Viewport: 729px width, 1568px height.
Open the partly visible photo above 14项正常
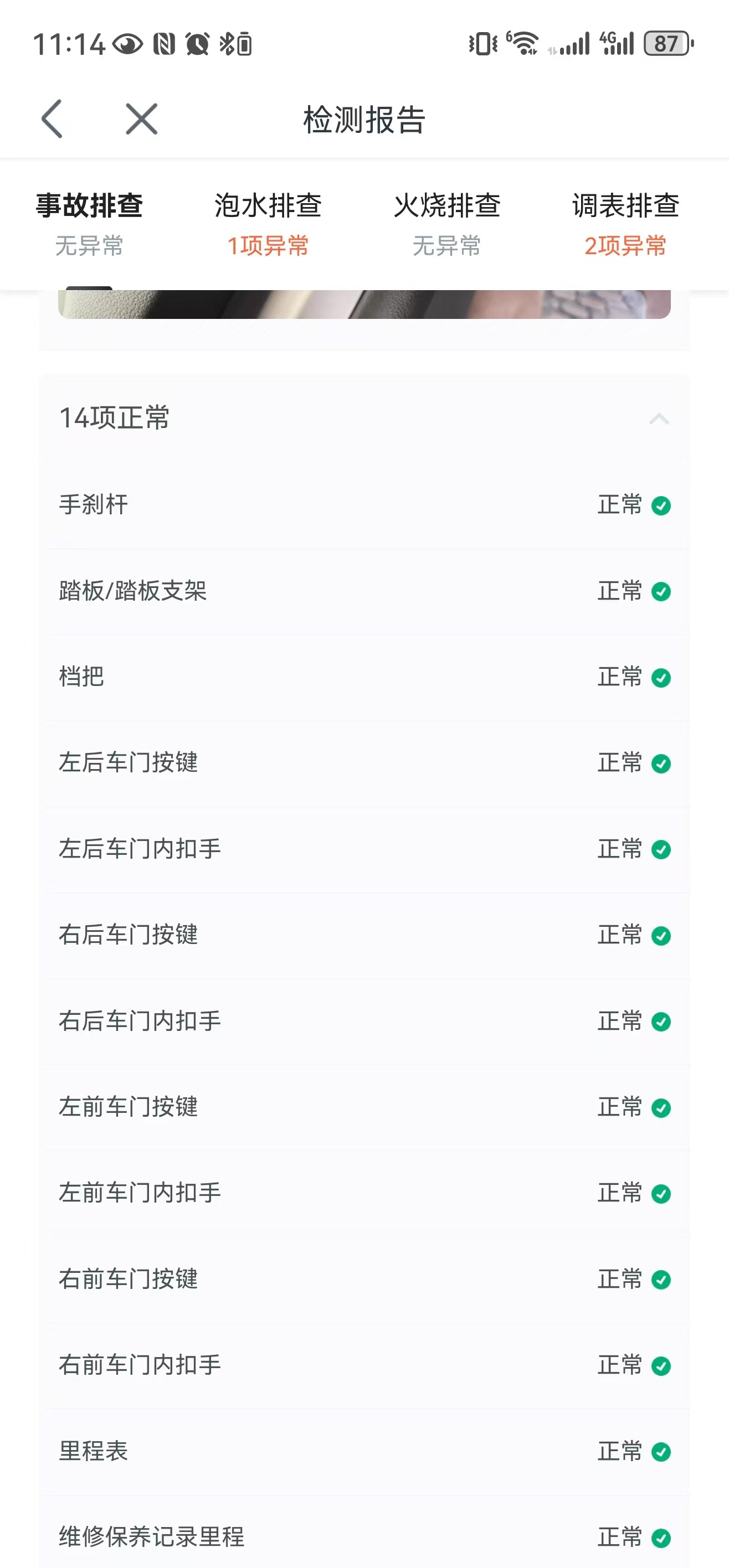tap(364, 305)
